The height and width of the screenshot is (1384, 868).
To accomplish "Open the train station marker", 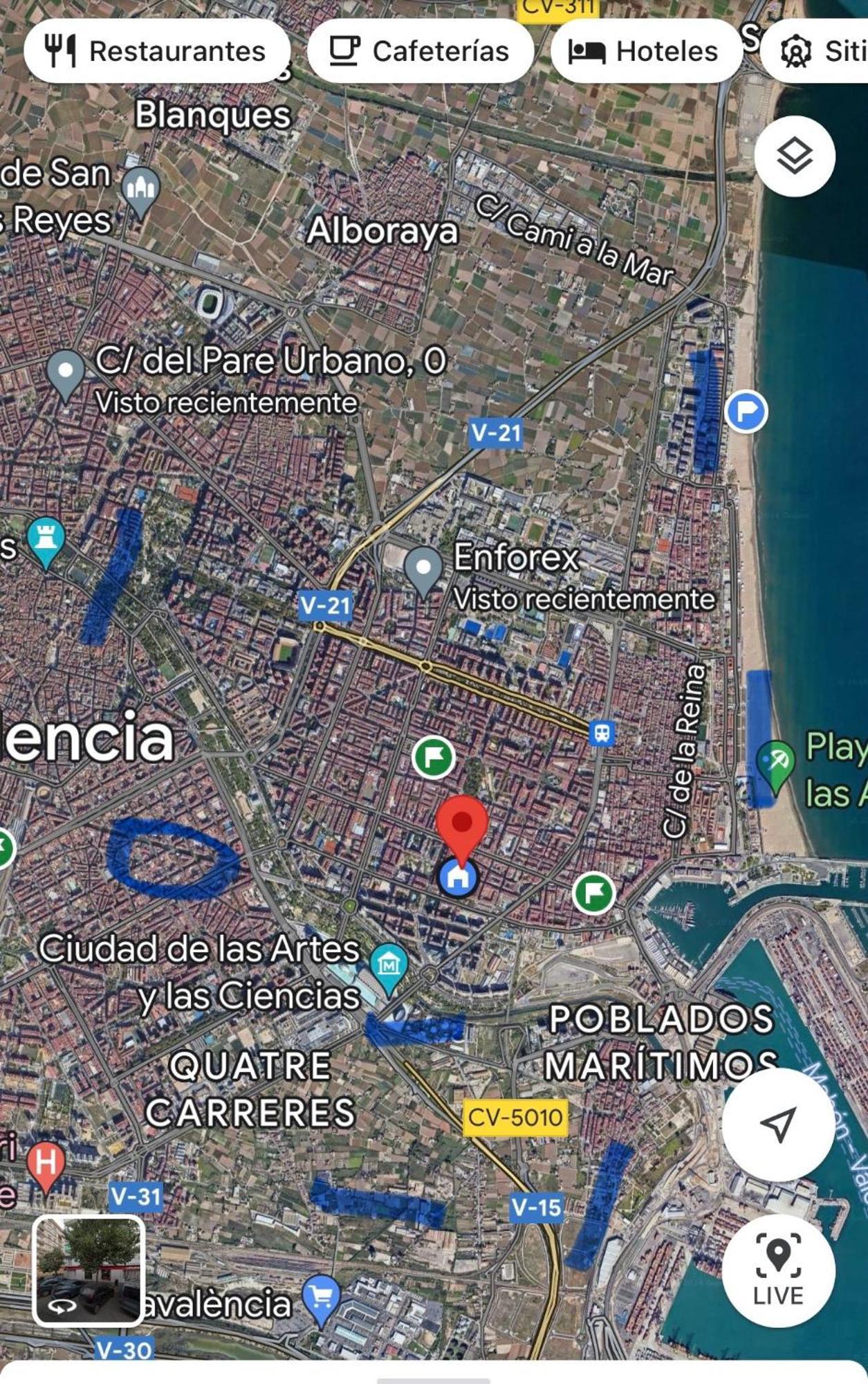I will point(602,733).
